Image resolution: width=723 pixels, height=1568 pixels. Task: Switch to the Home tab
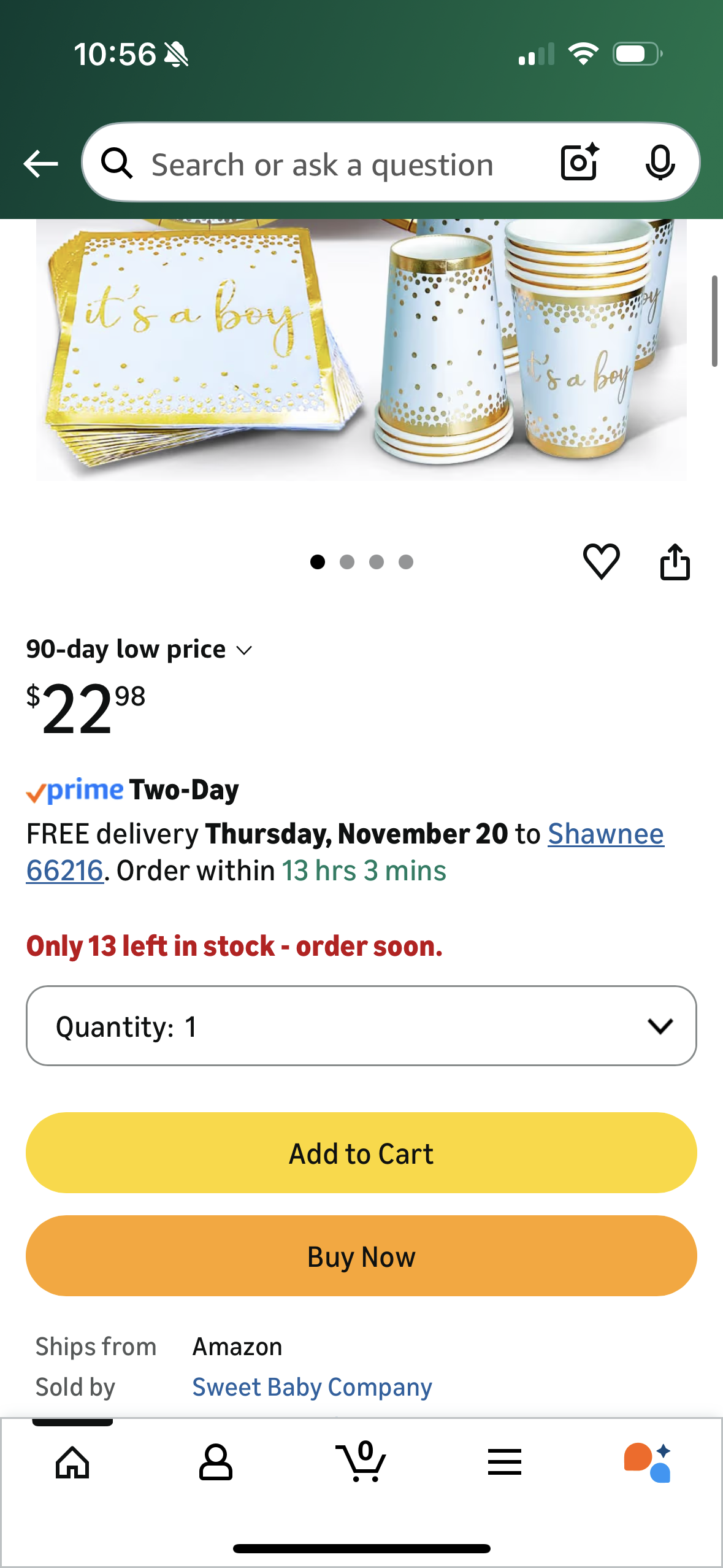coord(72,1462)
